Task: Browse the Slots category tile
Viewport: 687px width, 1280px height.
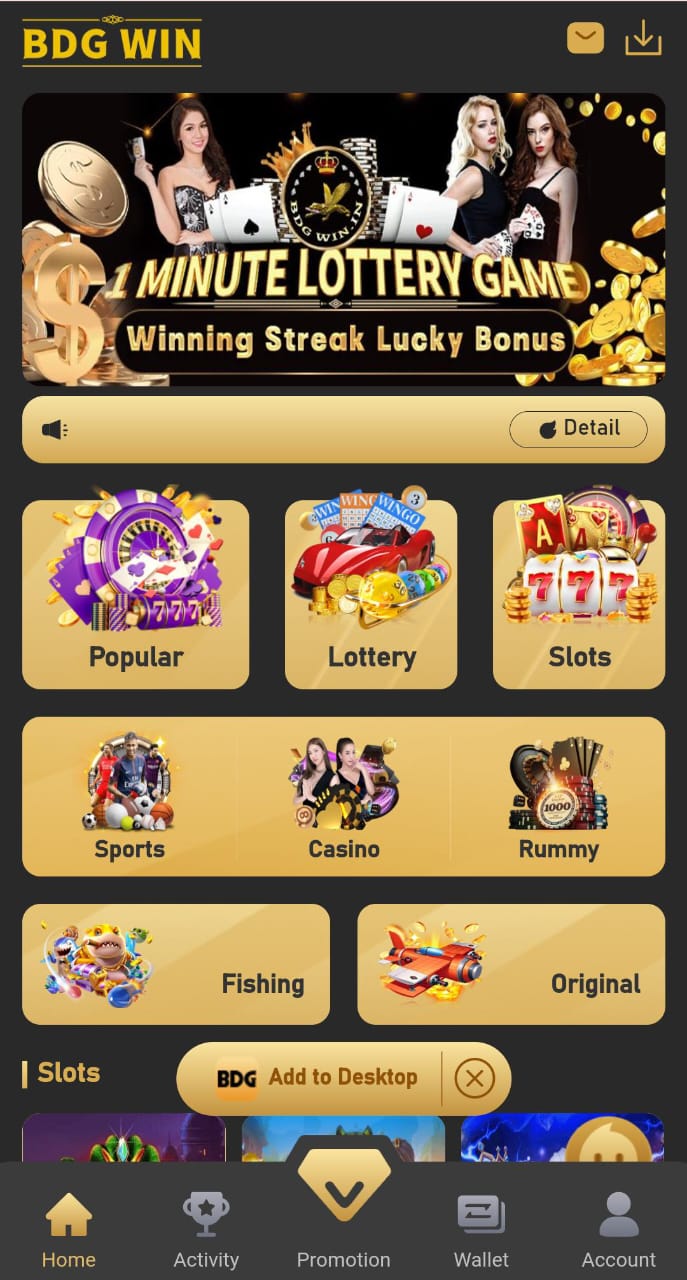Action: [x=579, y=594]
